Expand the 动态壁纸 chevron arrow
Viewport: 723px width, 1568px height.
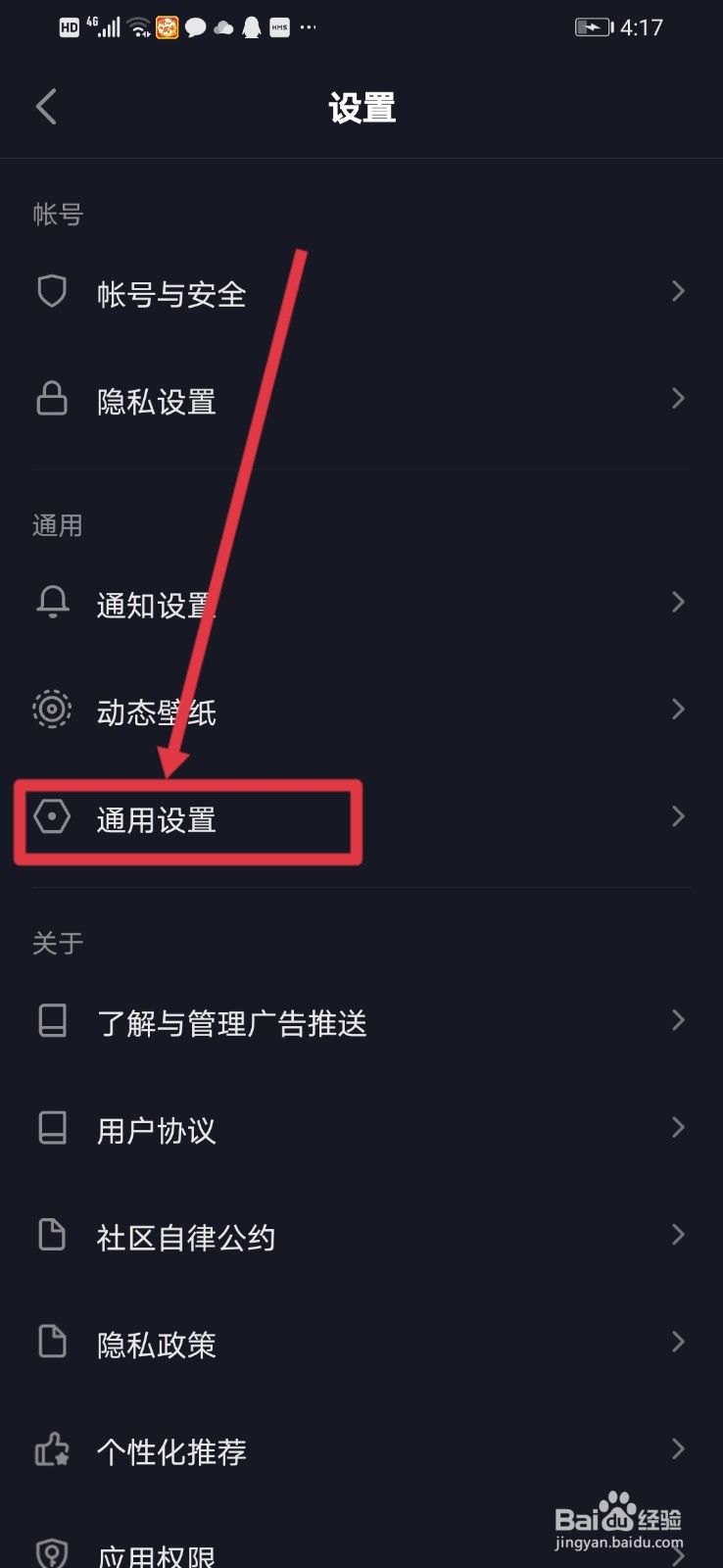click(x=679, y=710)
